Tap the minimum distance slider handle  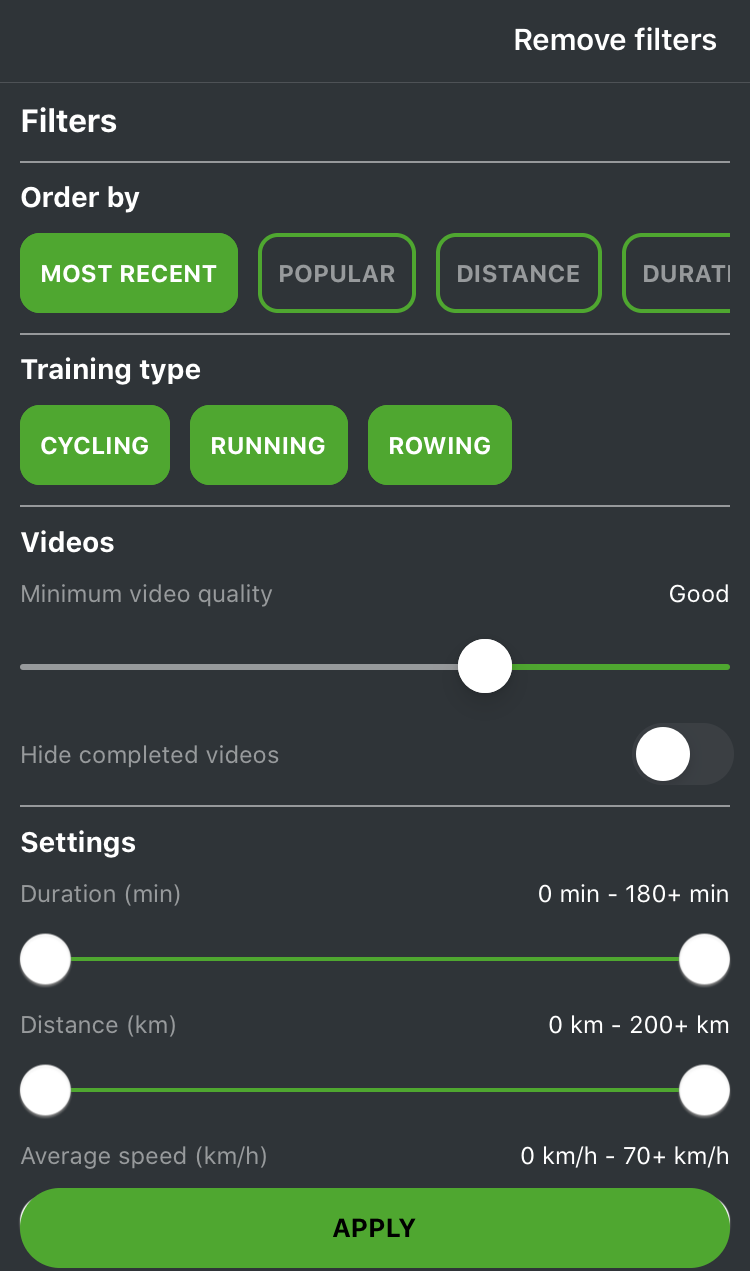pos(45,1090)
